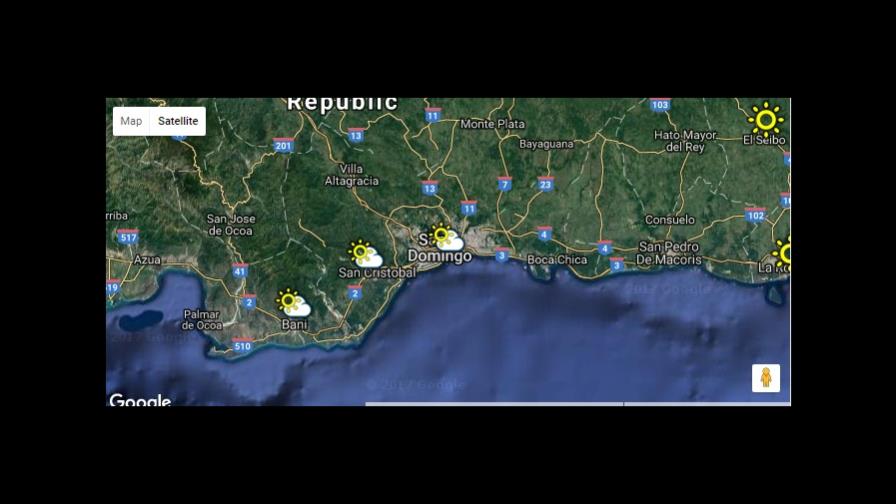Open the San Cristobal weather marker
This screenshot has height=504, width=896.
click(365, 254)
